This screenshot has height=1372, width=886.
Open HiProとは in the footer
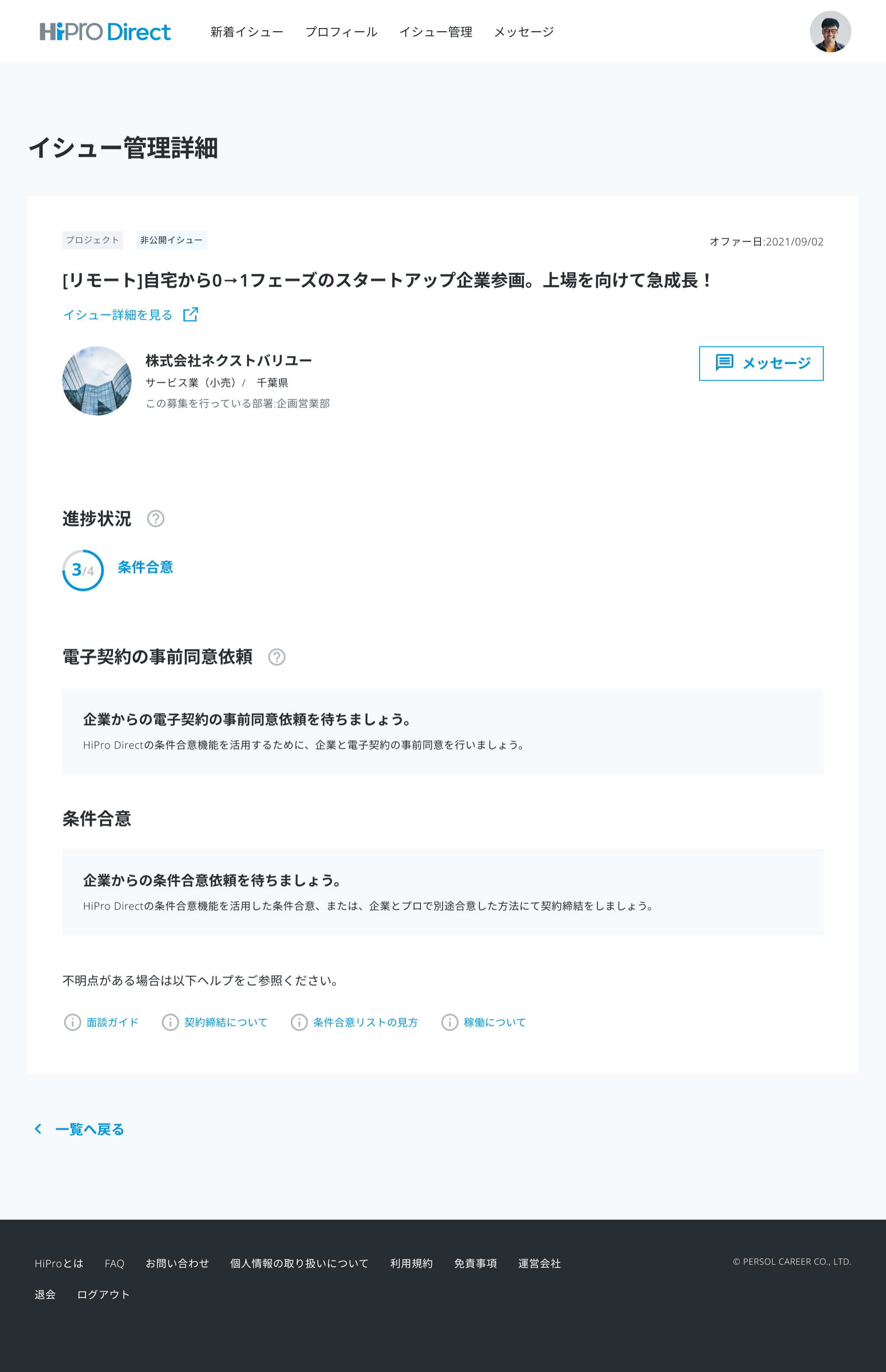pyautogui.click(x=59, y=1263)
